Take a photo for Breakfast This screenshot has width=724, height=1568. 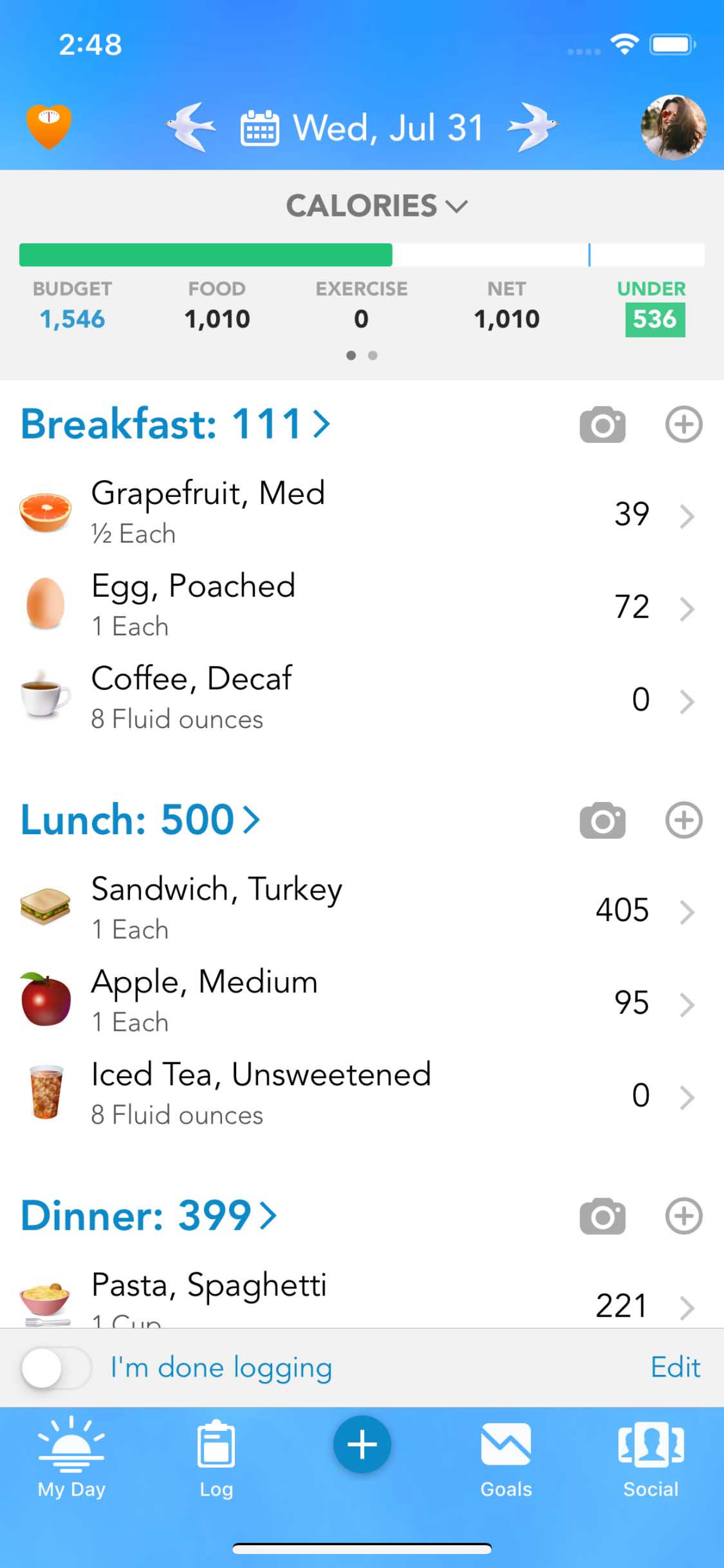point(602,424)
